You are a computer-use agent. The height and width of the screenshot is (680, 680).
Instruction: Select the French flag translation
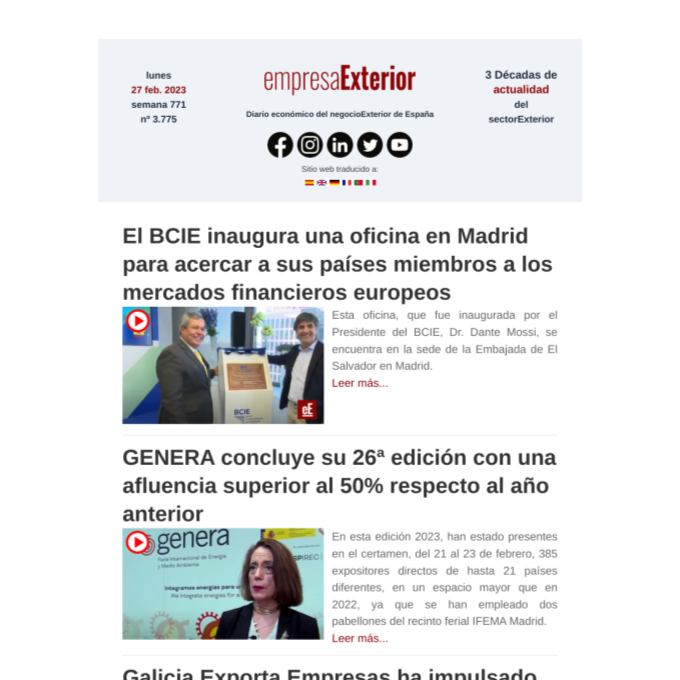(346, 183)
